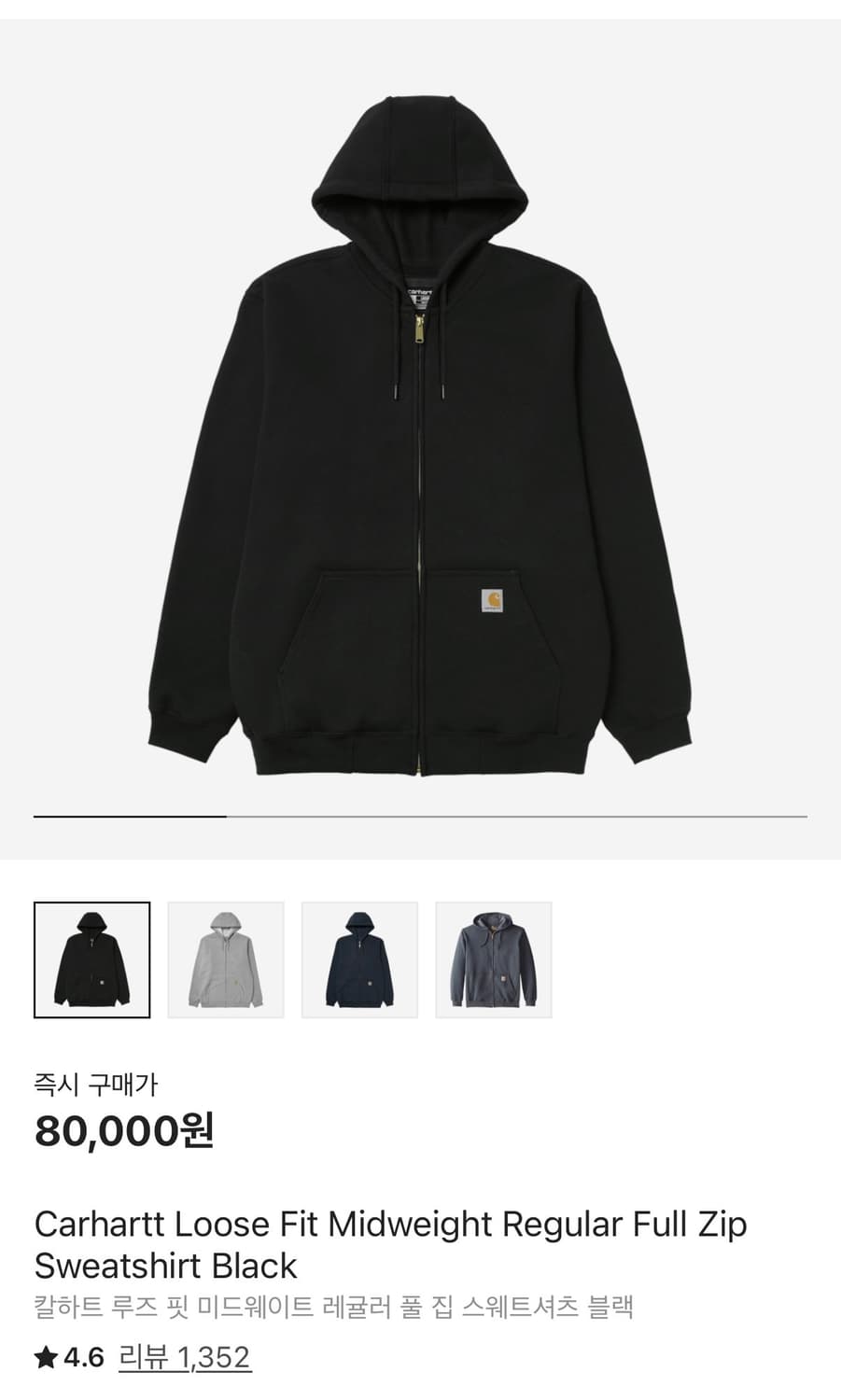
Task: Click the 80,000원 instant purchase price
Action: tap(124, 1131)
